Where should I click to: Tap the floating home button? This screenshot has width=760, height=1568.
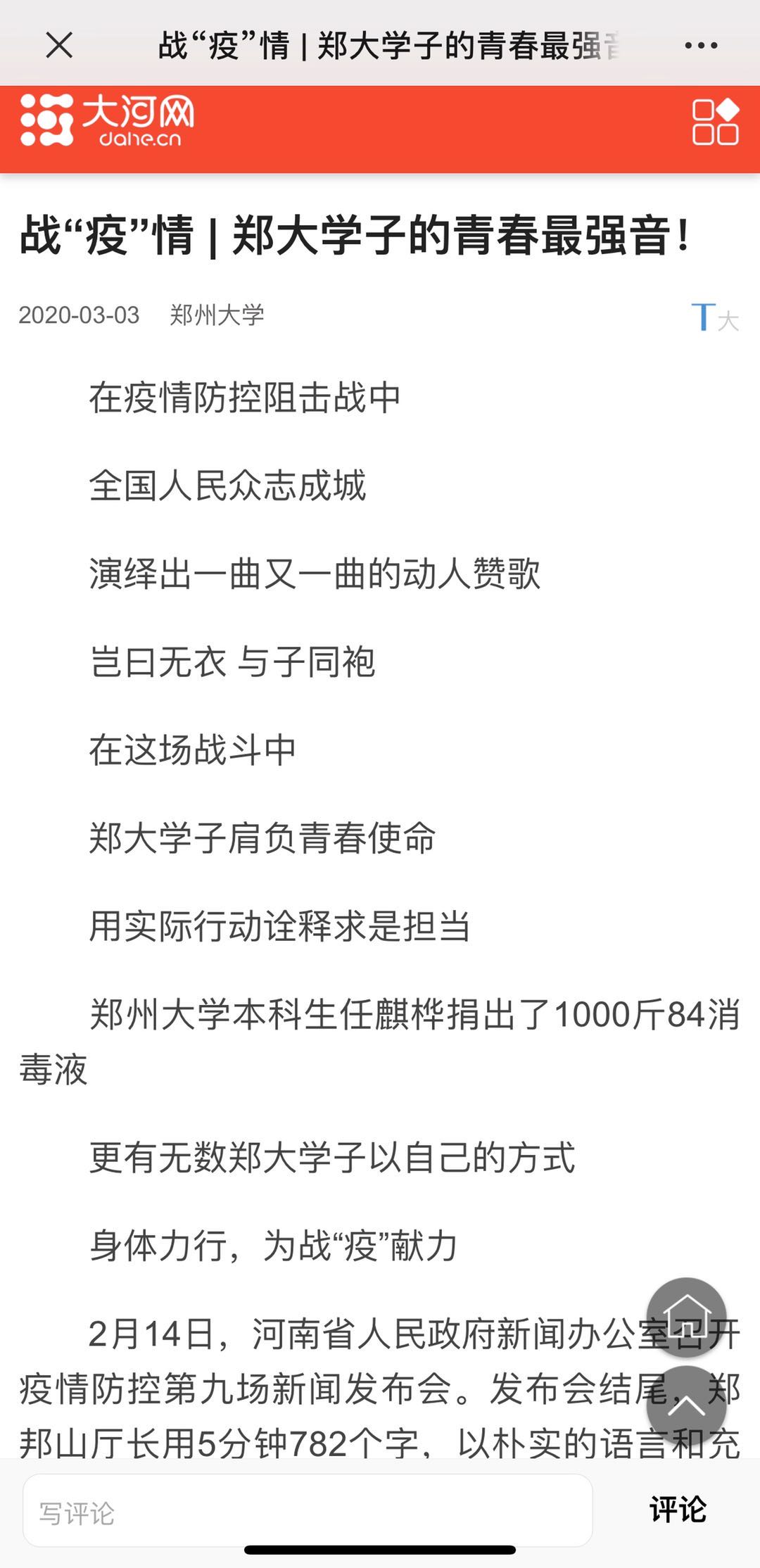tap(686, 1317)
